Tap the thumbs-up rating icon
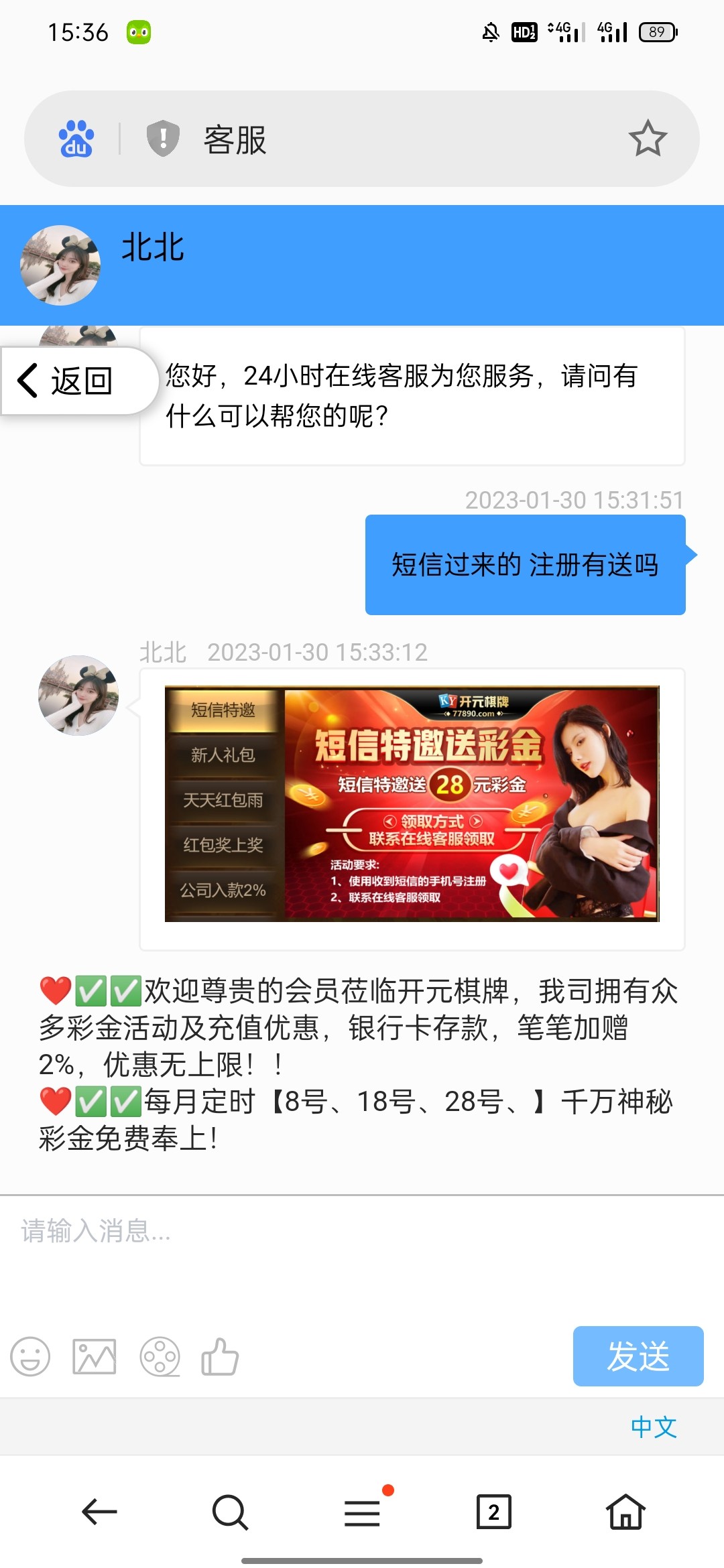 click(x=221, y=1357)
